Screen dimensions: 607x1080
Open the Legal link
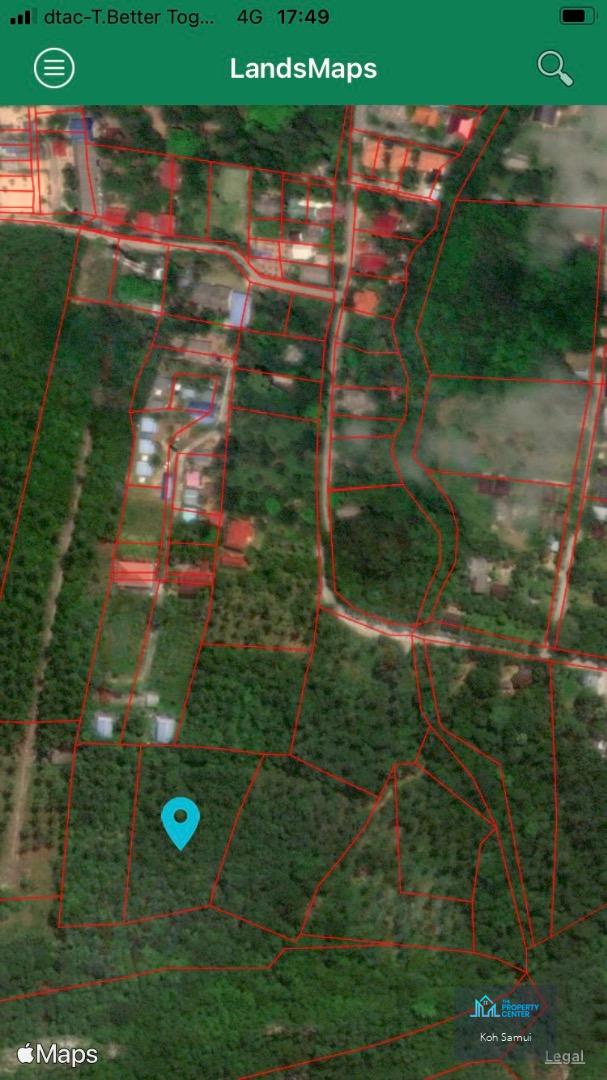(x=564, y=1057)
